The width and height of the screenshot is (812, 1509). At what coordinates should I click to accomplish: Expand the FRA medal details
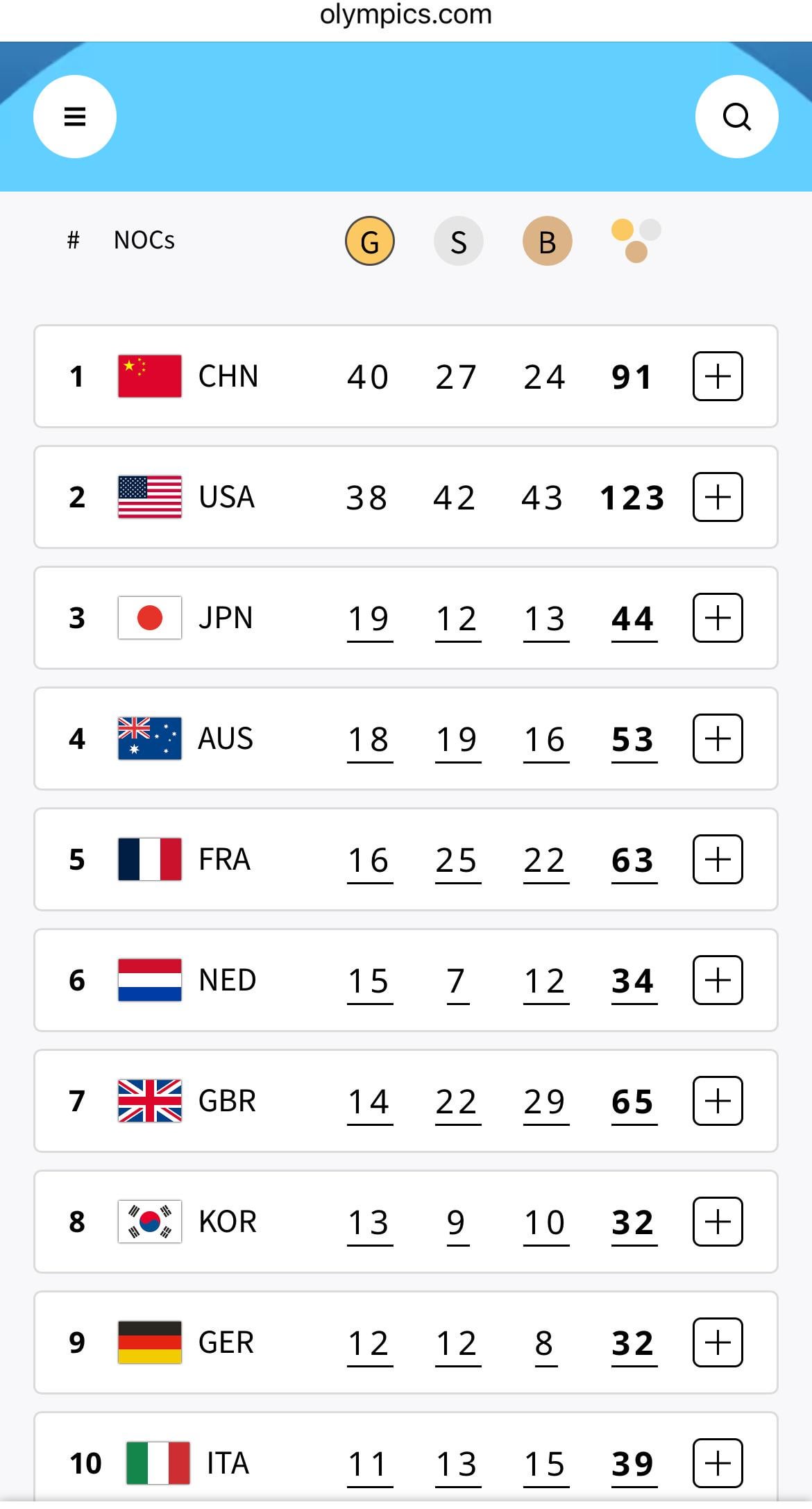tap(718, 859)
